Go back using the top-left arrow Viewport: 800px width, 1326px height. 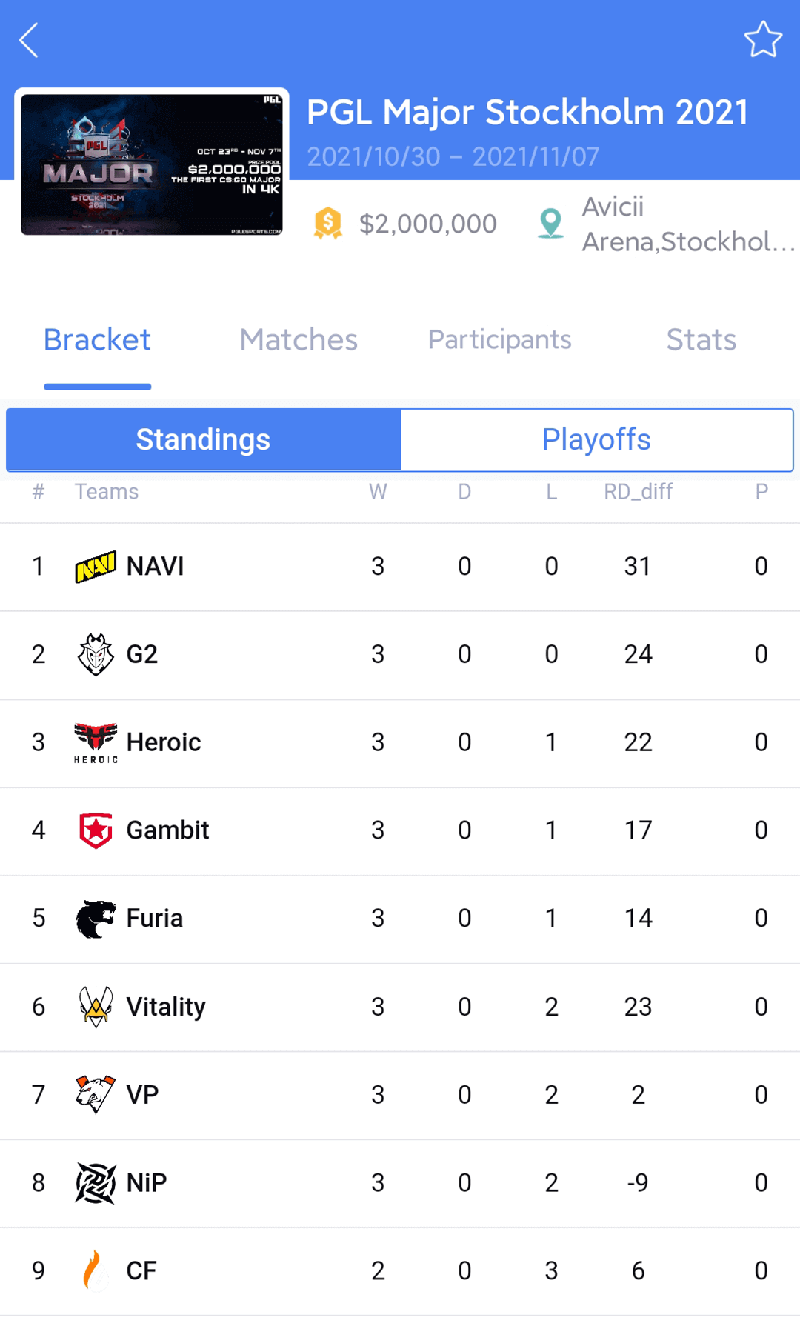[x=29, y=40]
